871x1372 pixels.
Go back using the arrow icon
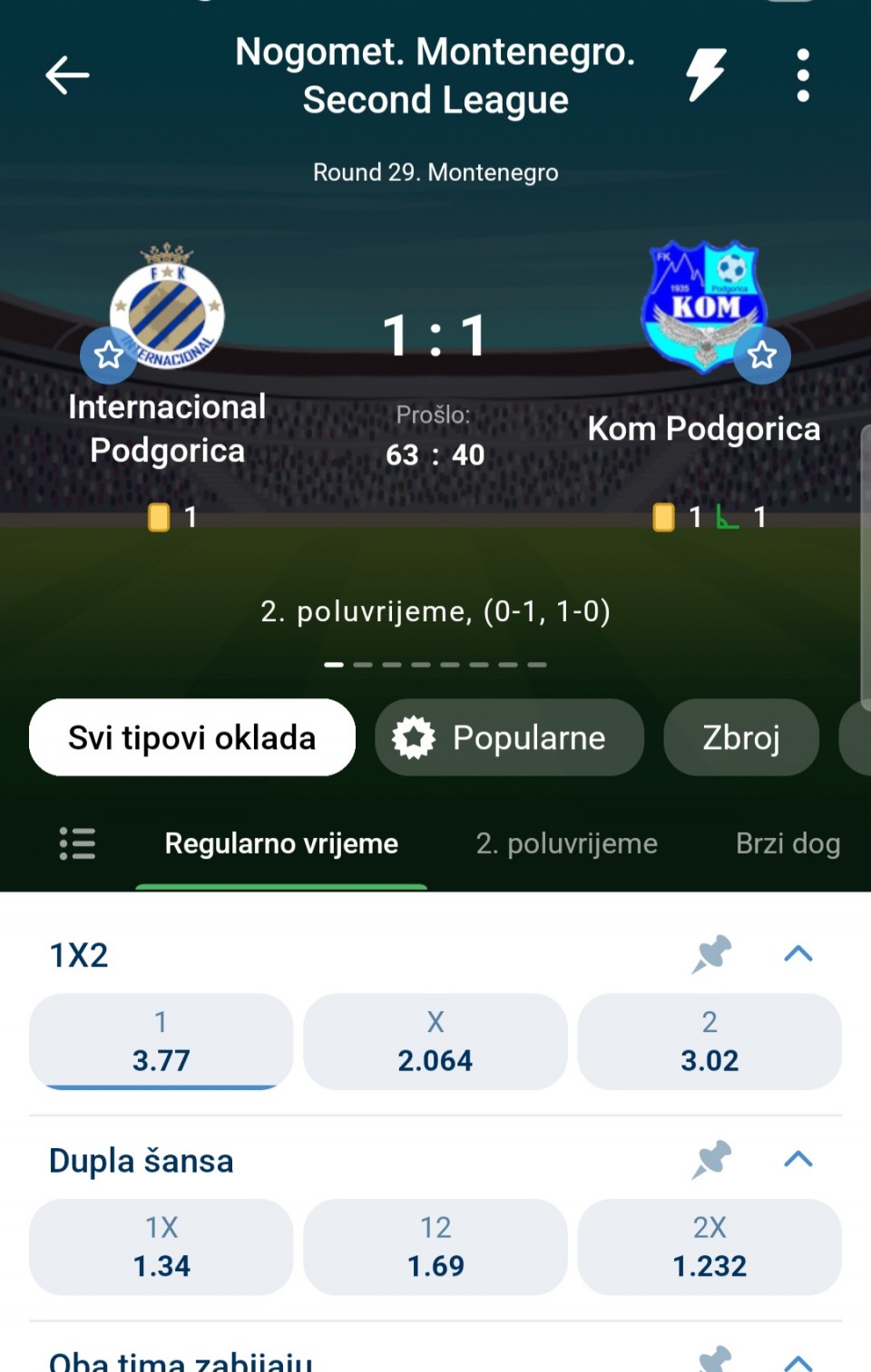(68, 75)
